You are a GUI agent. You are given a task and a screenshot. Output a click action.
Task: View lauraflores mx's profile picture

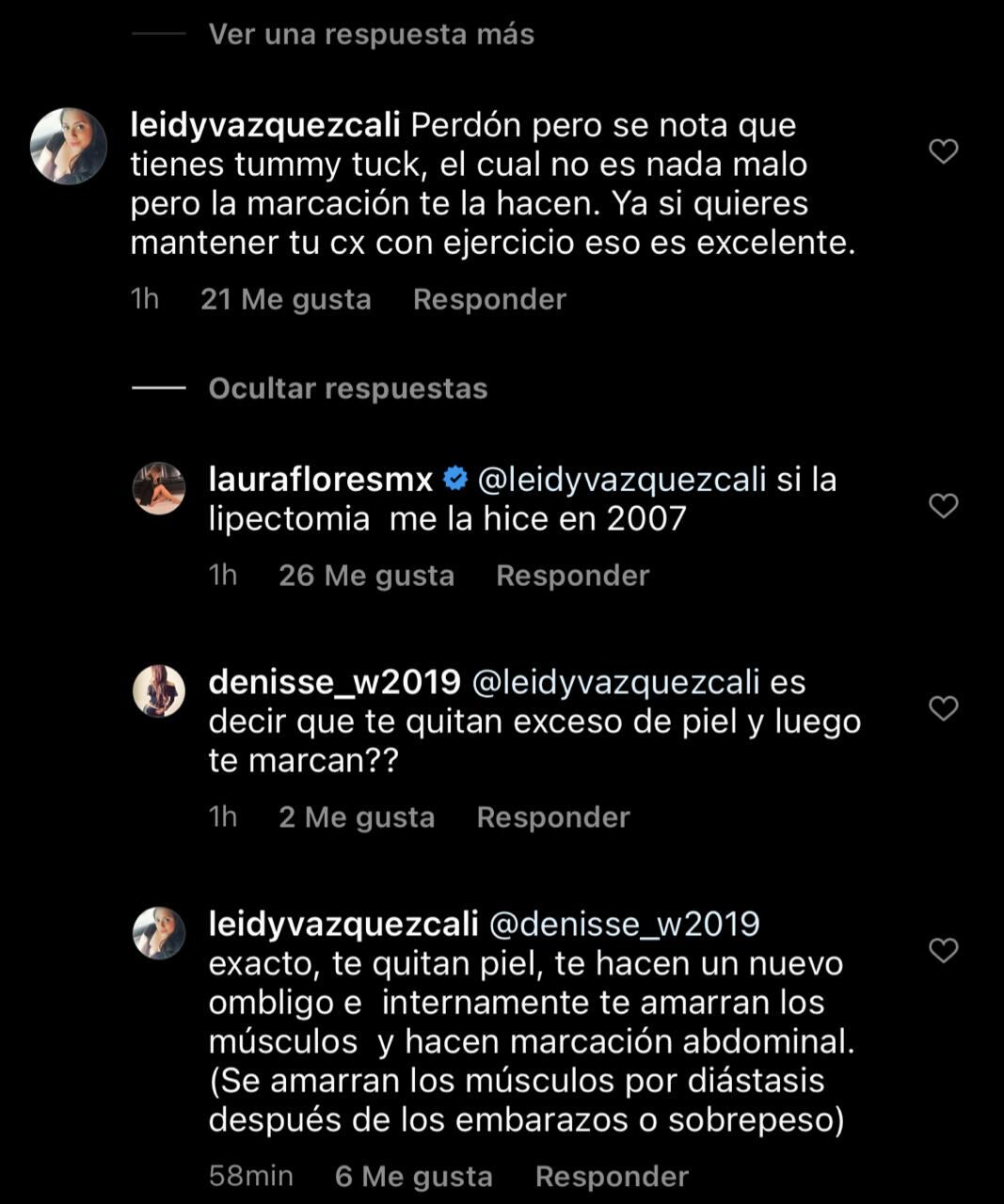[x=159, y=488]
